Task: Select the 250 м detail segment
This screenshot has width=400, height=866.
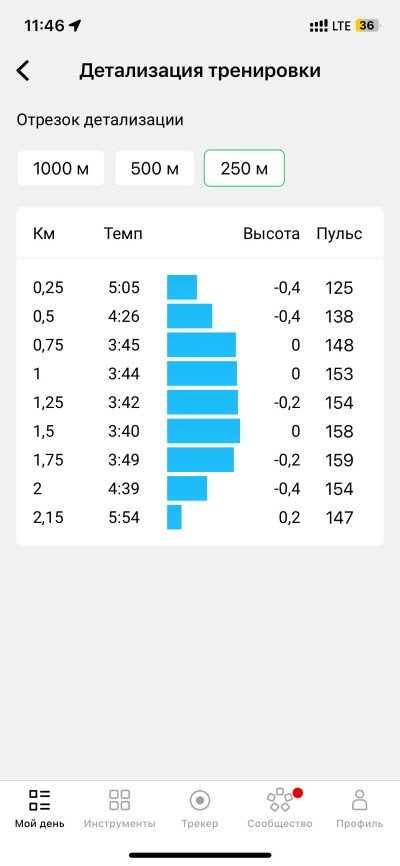Action: click(244, 168)
